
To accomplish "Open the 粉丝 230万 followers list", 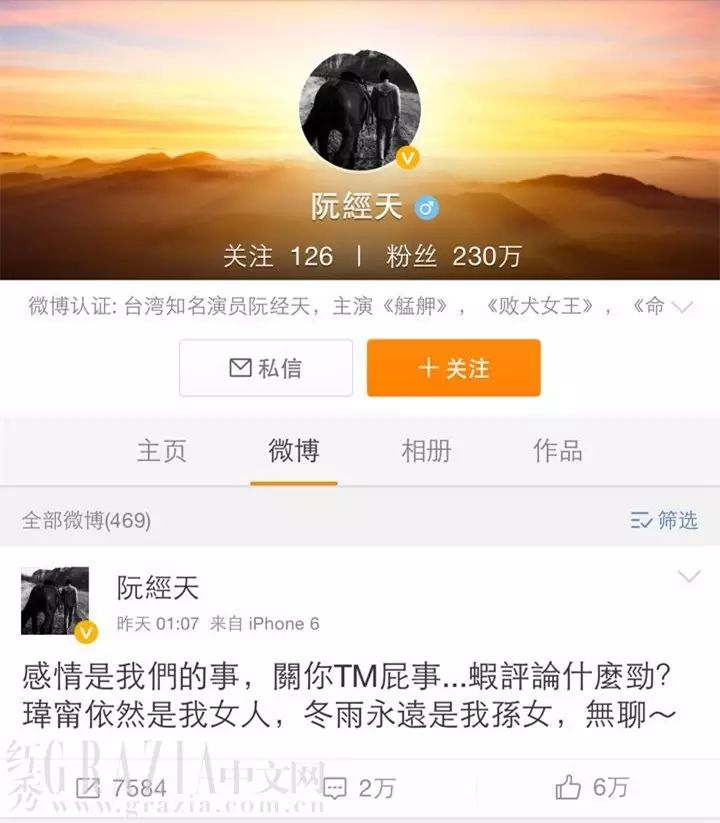I will coord(453,256).
